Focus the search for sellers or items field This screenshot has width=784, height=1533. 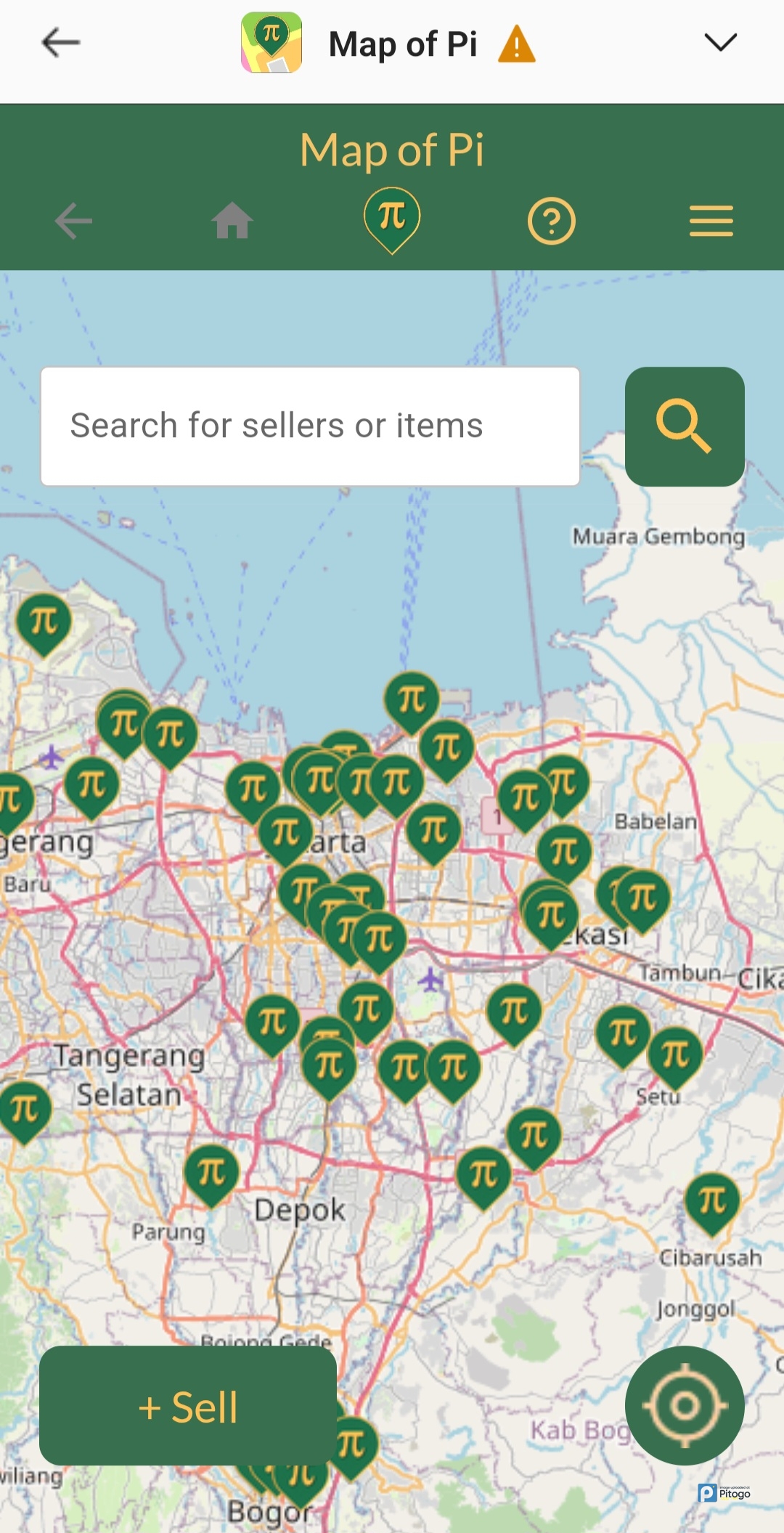tap(310, 426)
